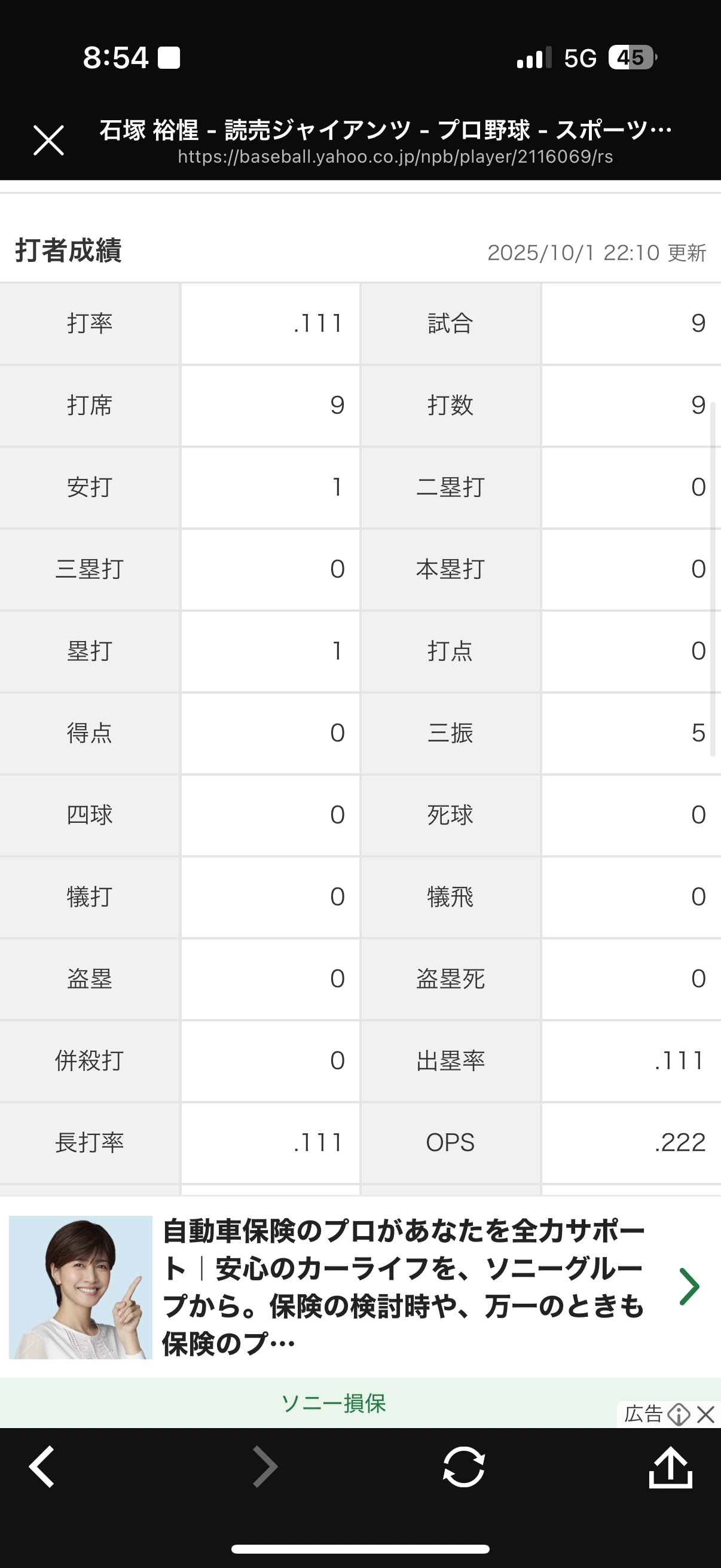Close the in-app browser page
The width and height of the screenshot is (721, 1568).
click(48, 141)
